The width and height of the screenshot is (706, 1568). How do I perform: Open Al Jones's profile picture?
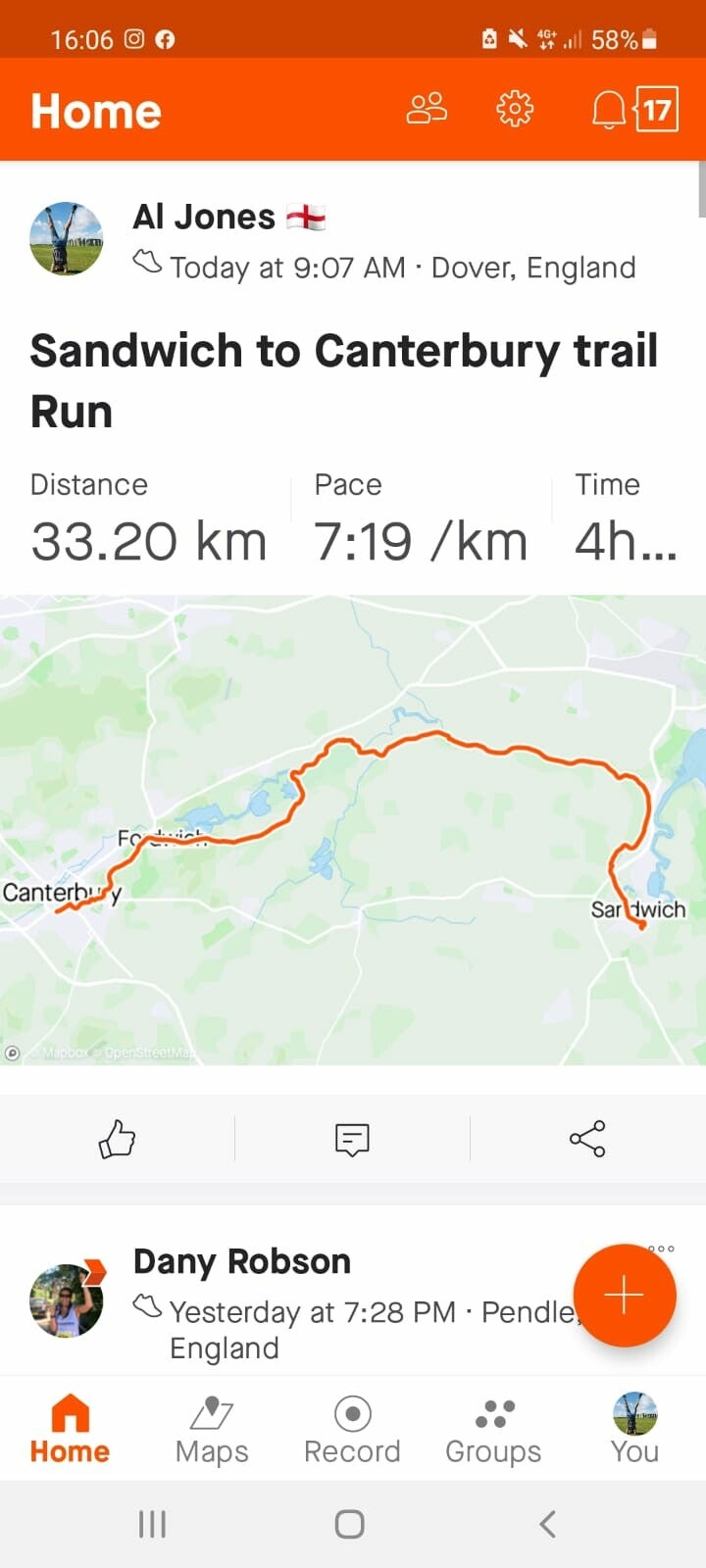coord(67,239)
